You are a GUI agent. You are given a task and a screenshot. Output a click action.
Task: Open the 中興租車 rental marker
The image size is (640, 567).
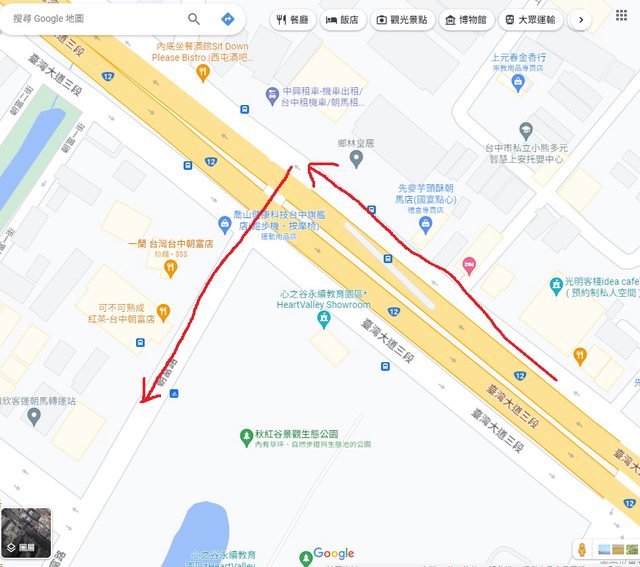272,96
